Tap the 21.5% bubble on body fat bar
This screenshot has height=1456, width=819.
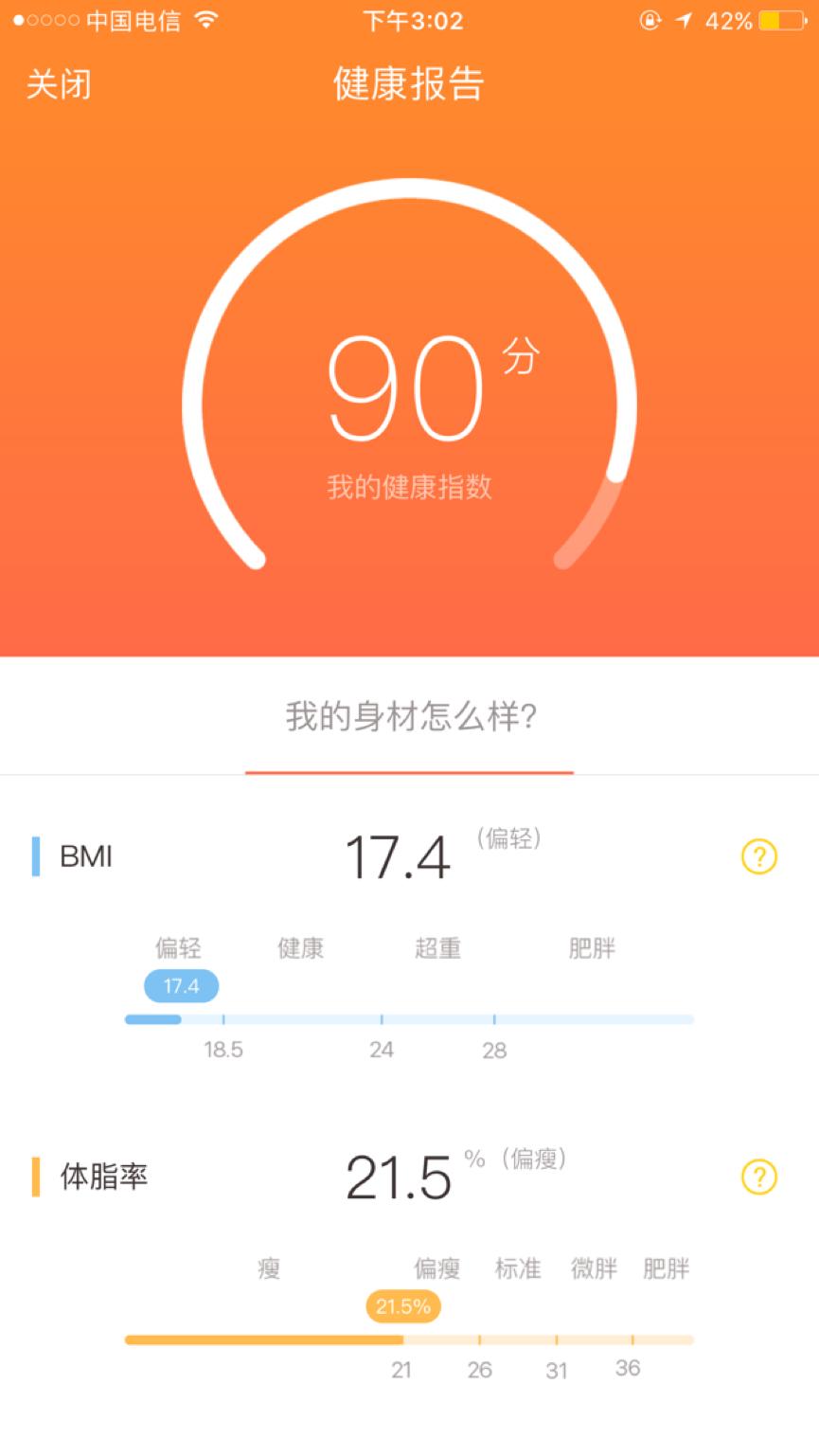tap(402, 1305)
